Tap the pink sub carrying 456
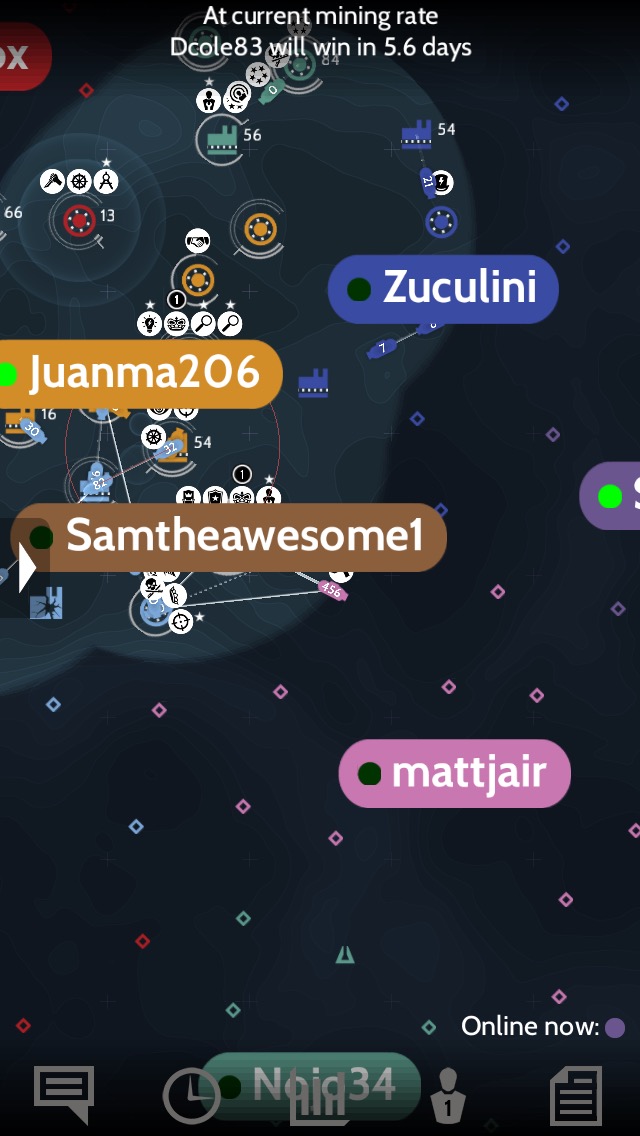 [331, 590]
